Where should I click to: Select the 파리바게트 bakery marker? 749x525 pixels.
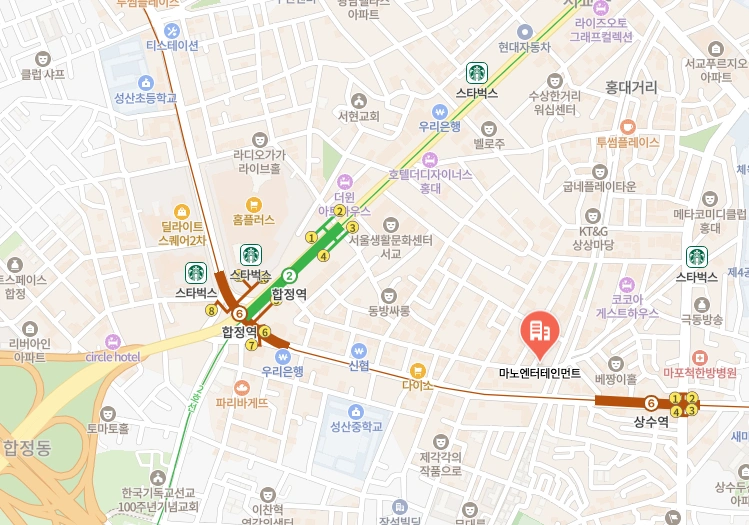coord(241,388)
